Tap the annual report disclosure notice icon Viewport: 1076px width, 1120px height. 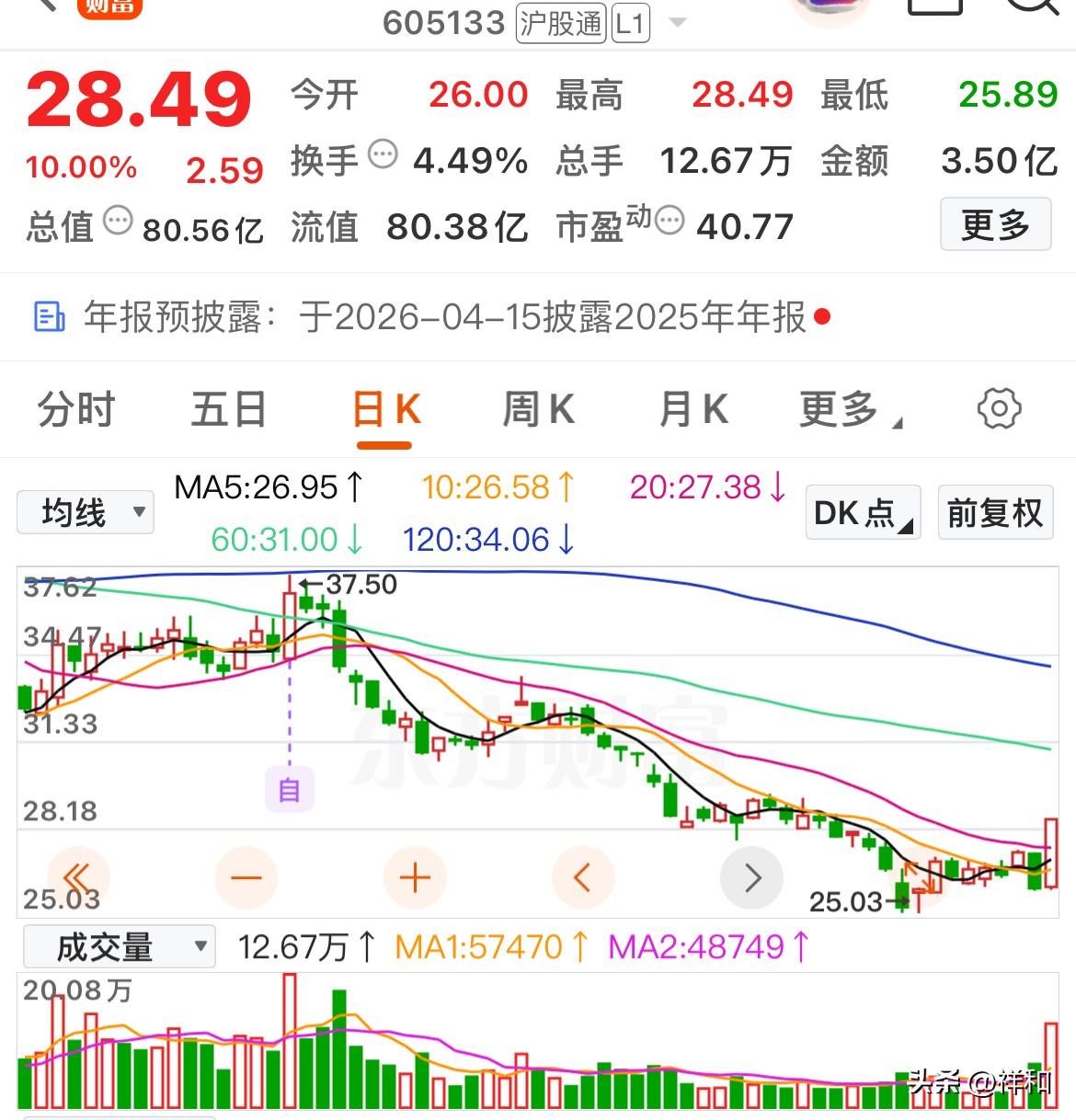(x=50, y=317)
